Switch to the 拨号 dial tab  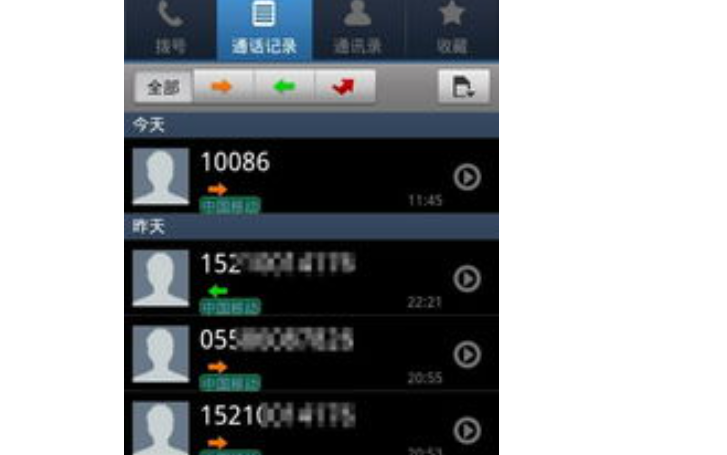click(170, 29)
